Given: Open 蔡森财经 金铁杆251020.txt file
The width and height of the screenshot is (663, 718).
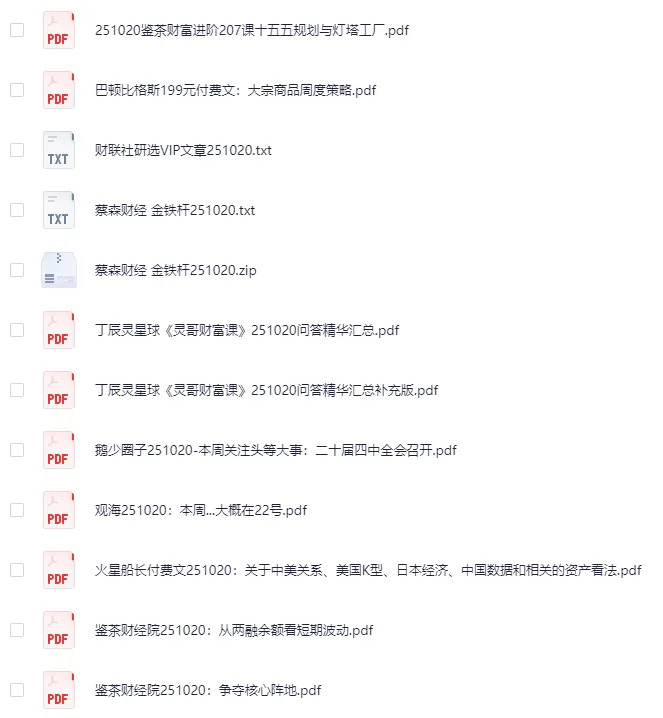Looking at the screenshot, I should click(175, 210).
